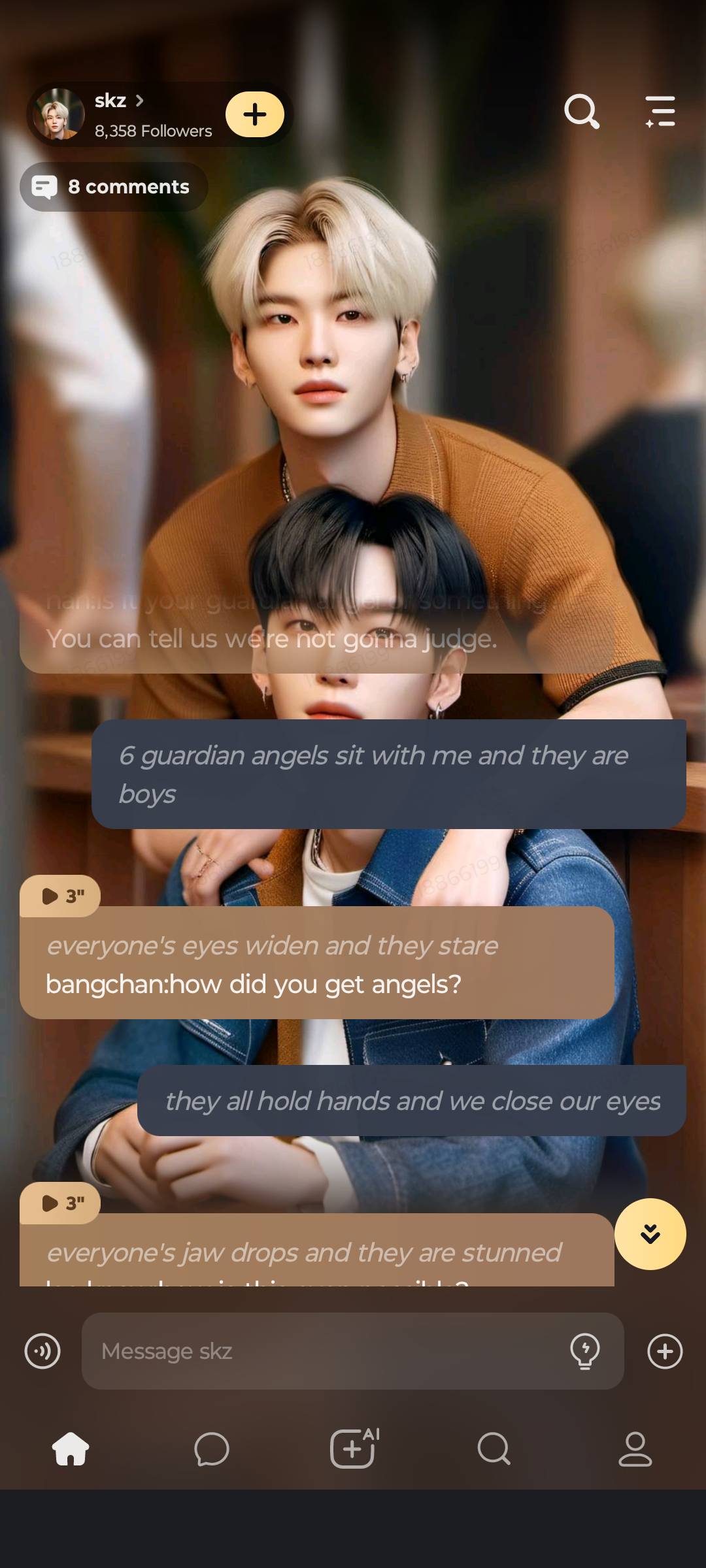Create a new AI character
This screenshot has height=1568, width=706.
354,1448
